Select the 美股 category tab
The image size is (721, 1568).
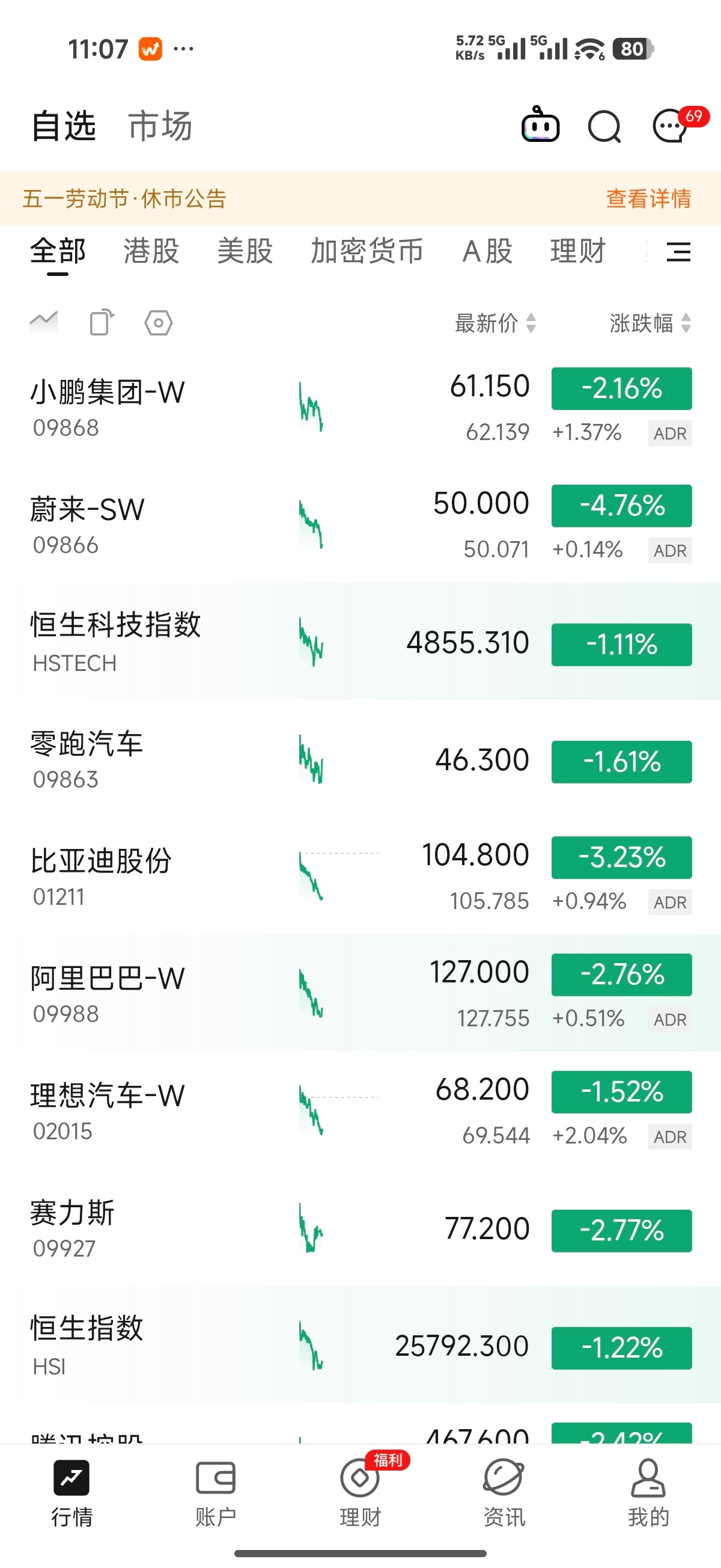[x=245, y=251]
